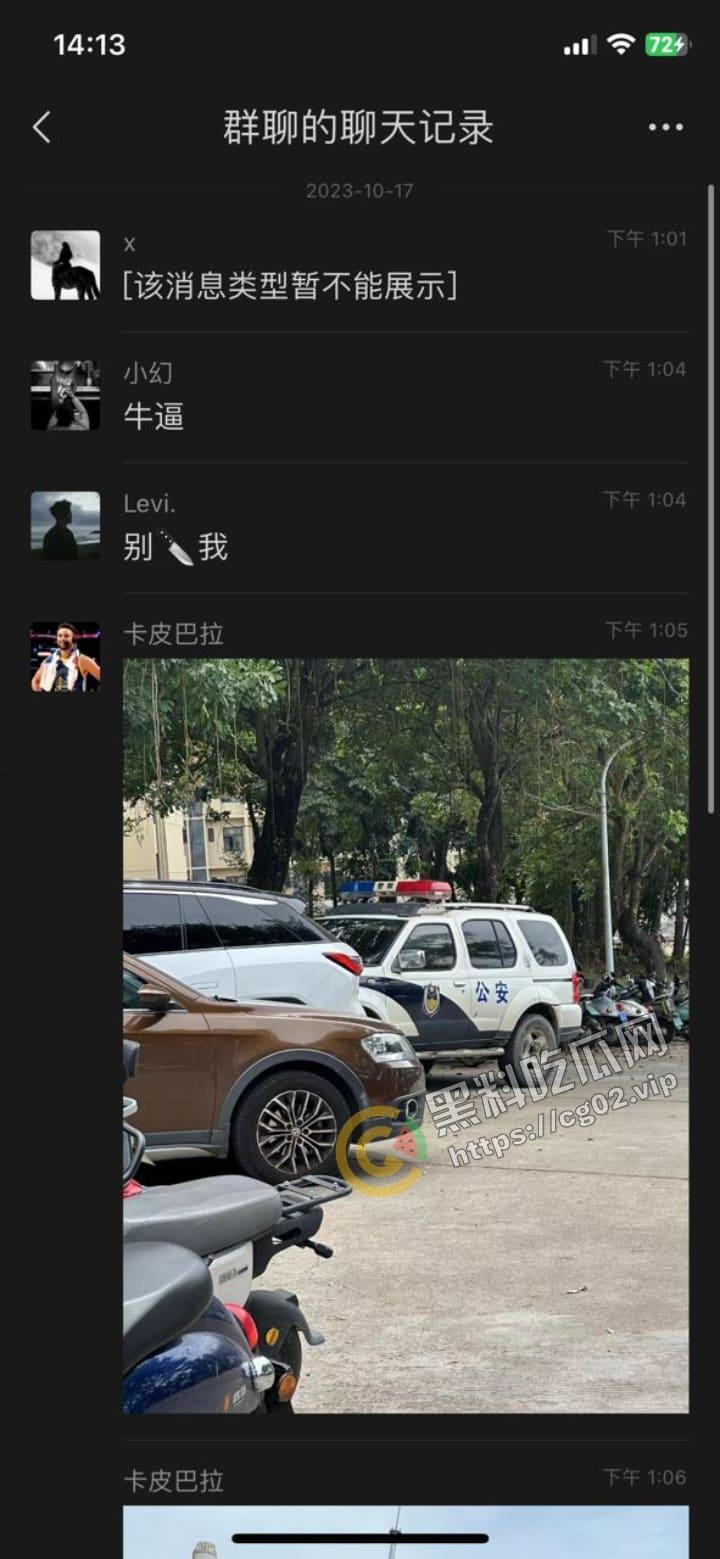Tap the cellular signal indicator
720x1559 pixels.
click(x=578, y=45)
